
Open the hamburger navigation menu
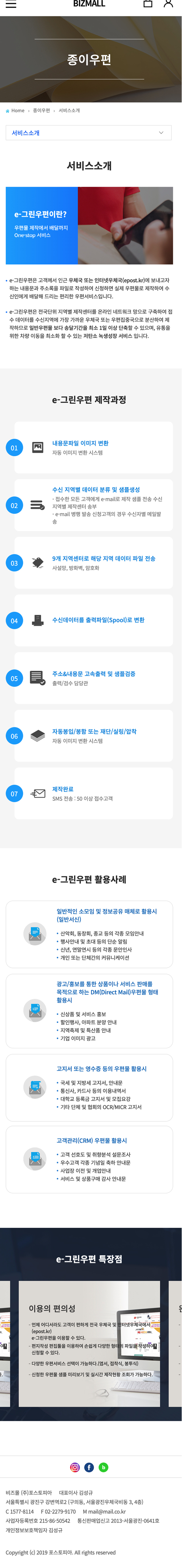[10, 4]
